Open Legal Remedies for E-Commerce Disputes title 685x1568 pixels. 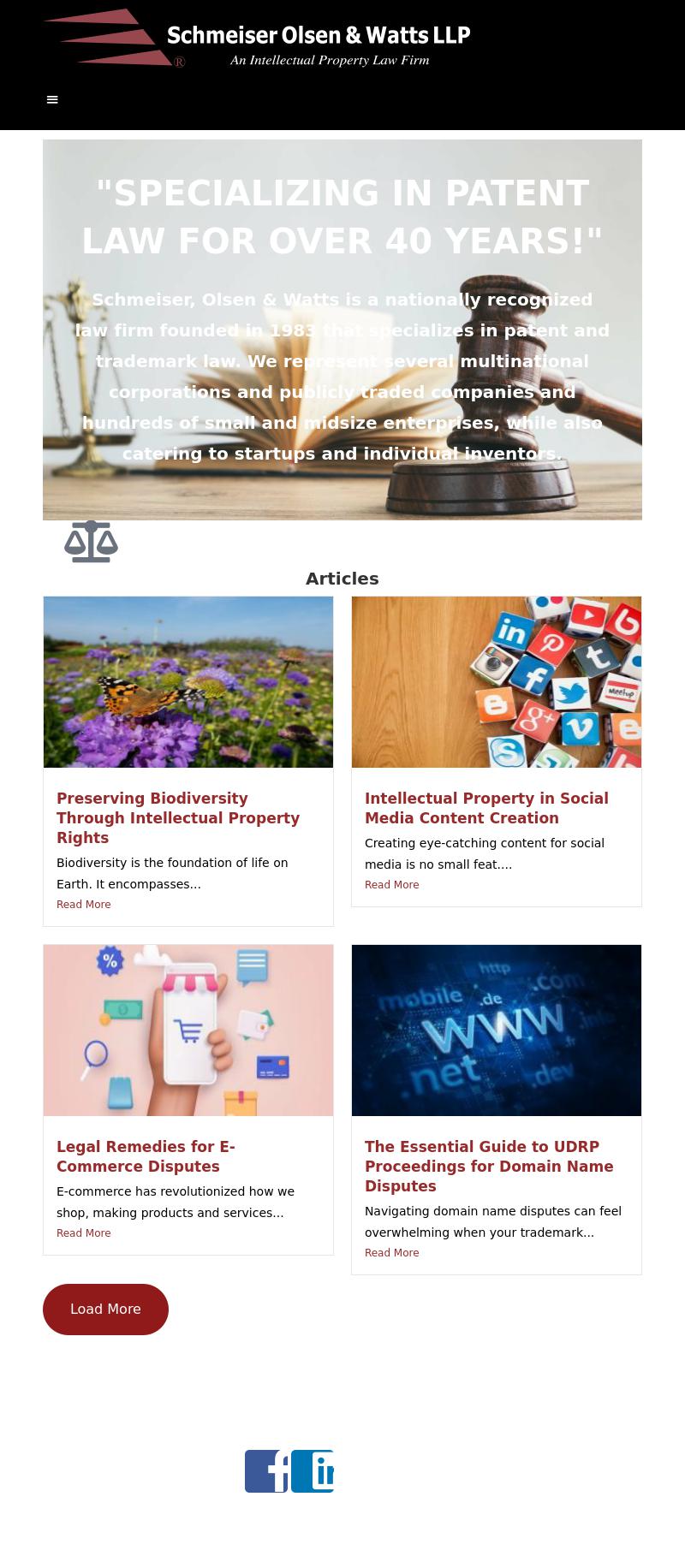(x=146, y=1156)
